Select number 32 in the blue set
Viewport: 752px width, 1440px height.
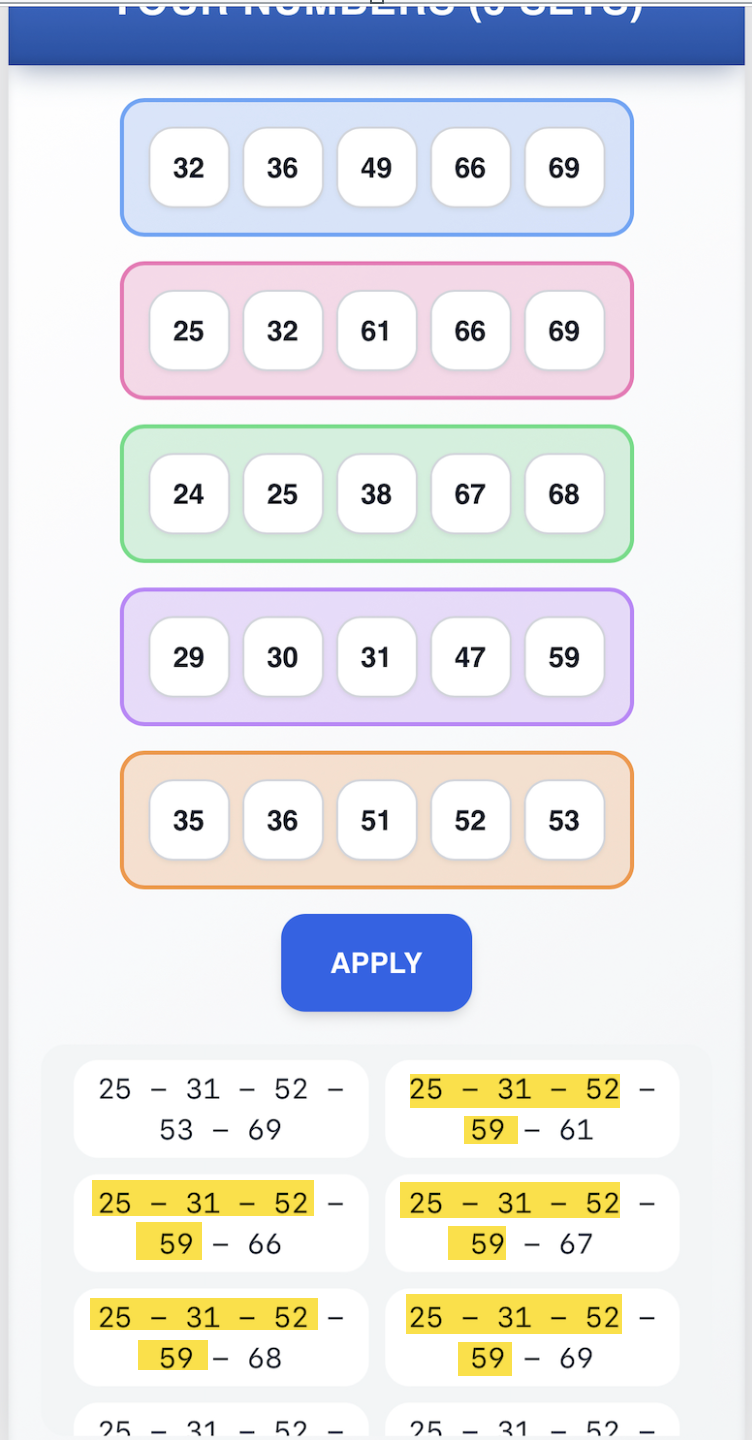188,168
